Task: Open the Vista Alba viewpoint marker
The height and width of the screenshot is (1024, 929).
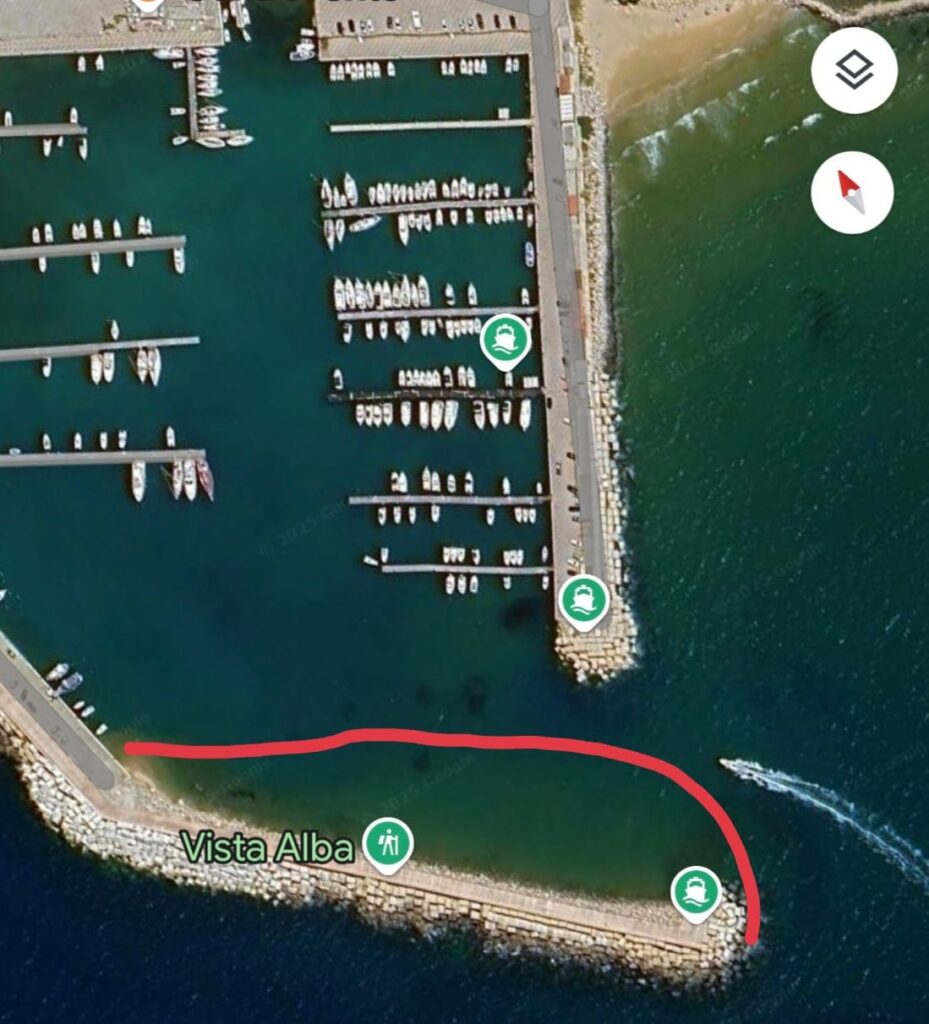Action: tap(388, 844)
